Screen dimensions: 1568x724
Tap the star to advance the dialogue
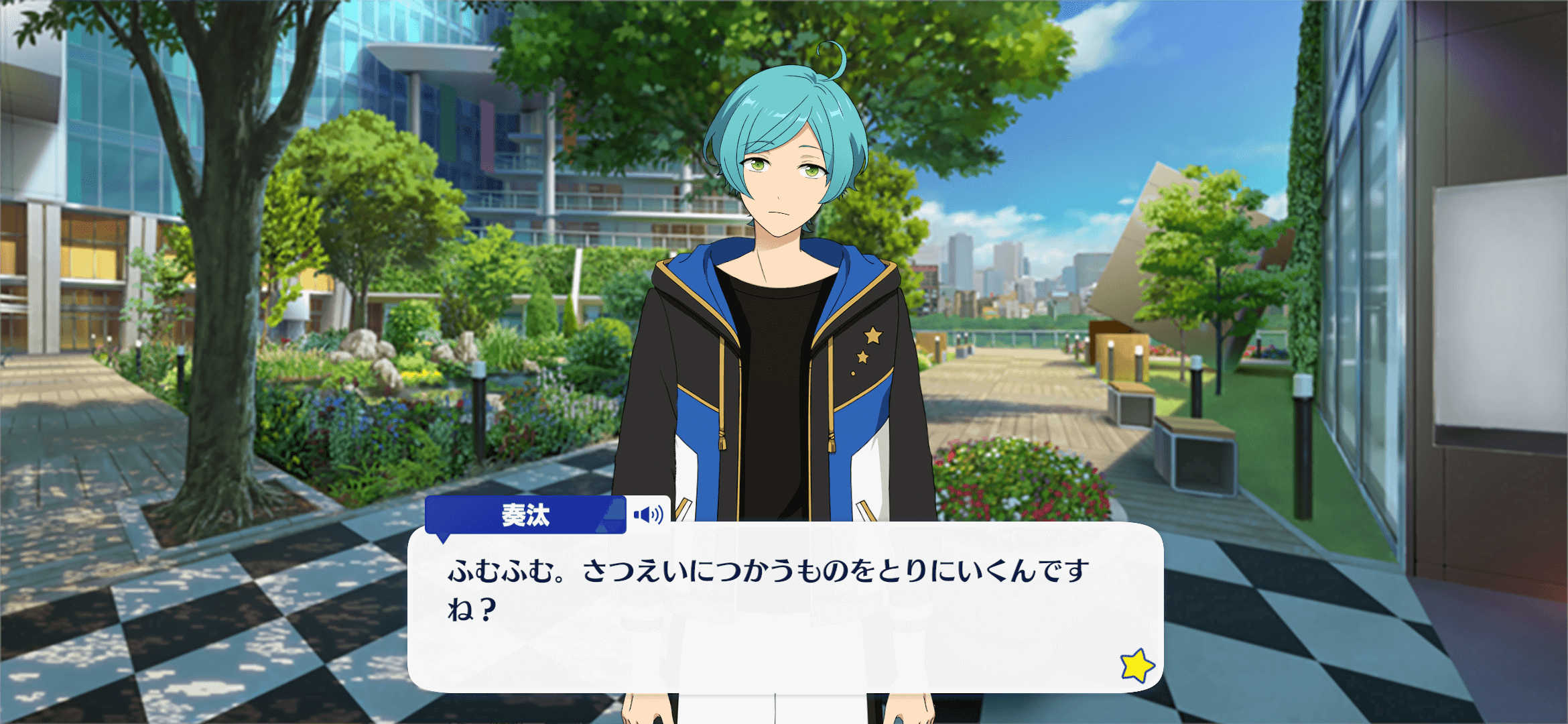1136,665
